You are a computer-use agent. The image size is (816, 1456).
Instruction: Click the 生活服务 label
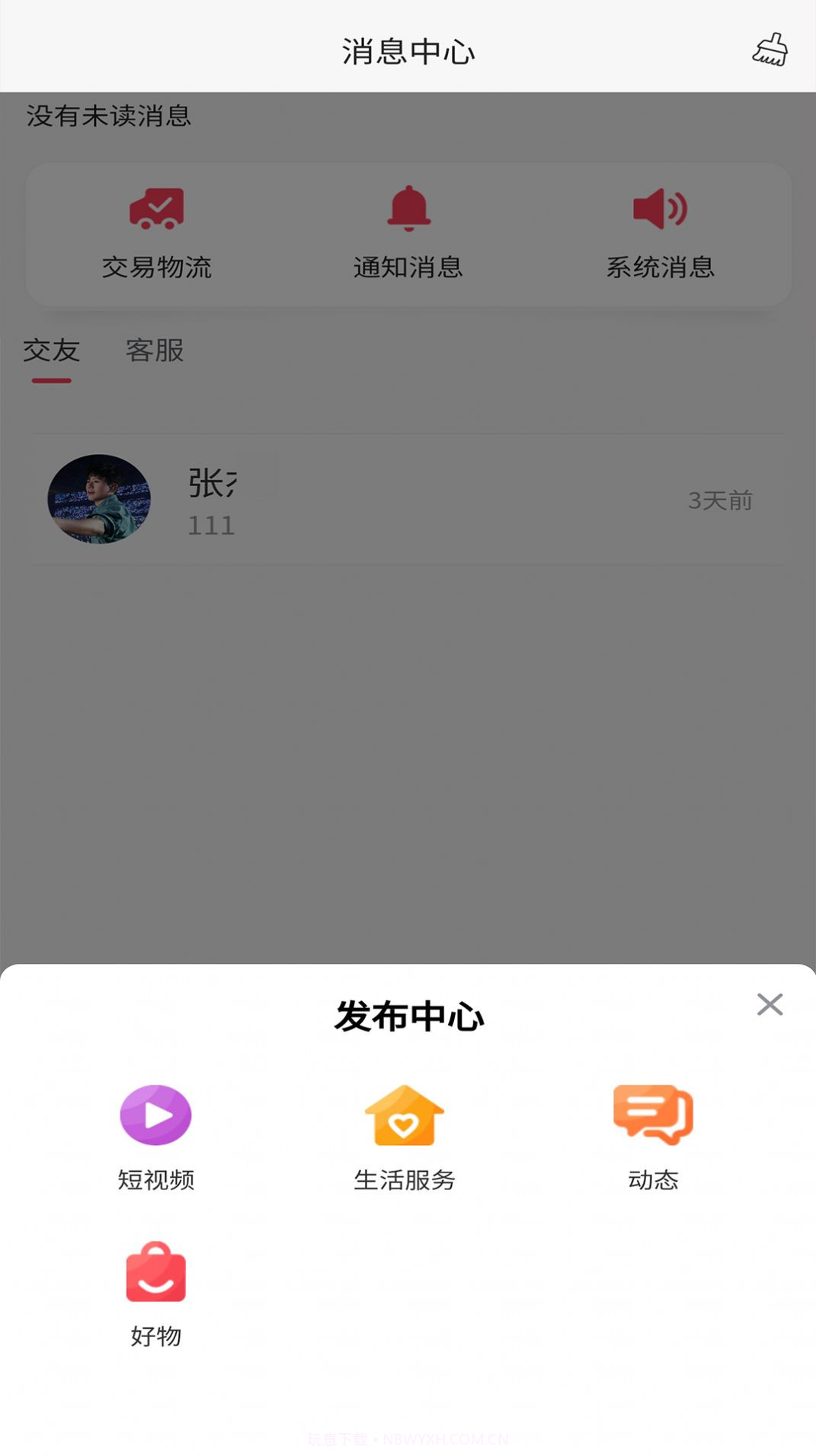tap(405, 1180)
